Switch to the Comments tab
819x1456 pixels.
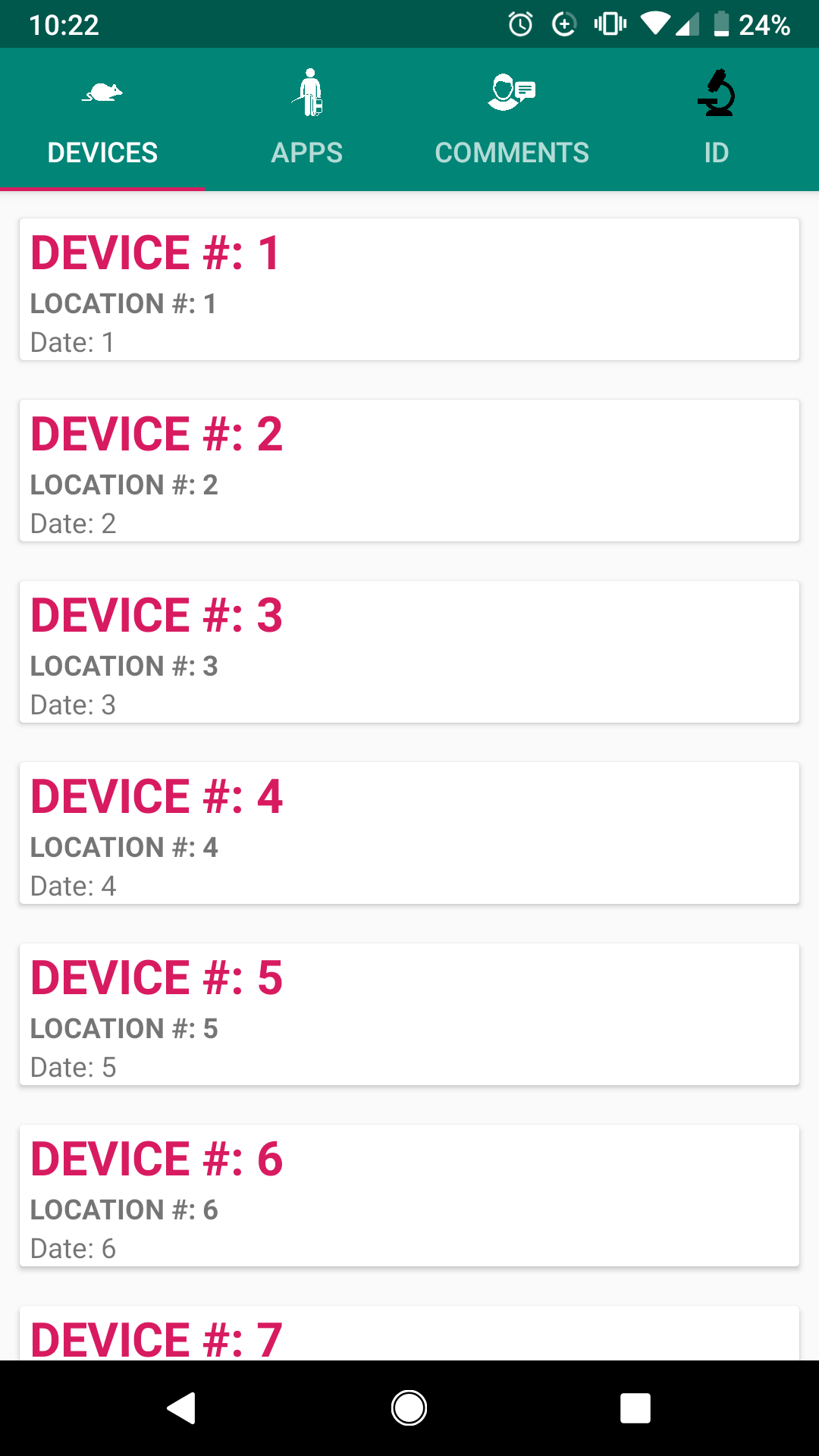point(512,120)
